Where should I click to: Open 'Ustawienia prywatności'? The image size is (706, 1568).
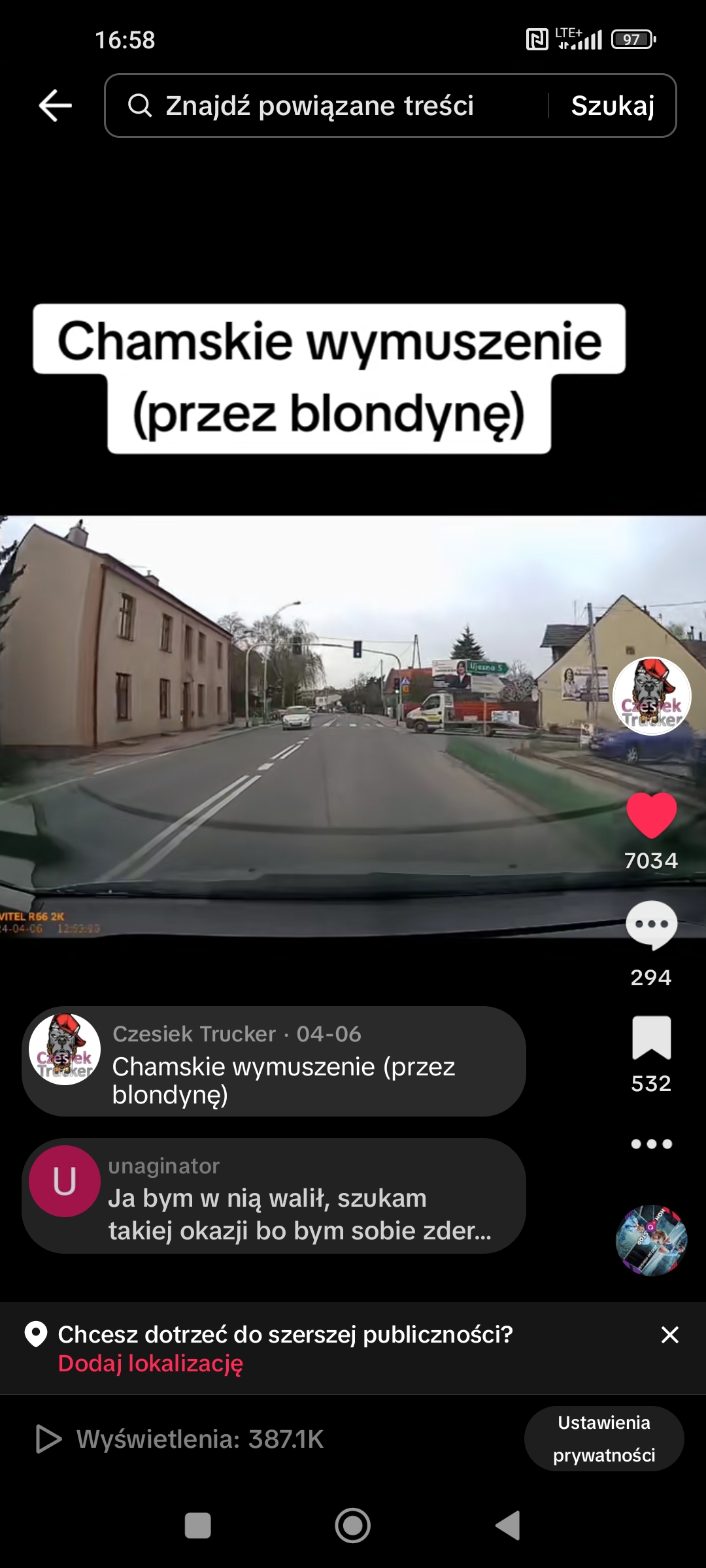pos(604,1439)
